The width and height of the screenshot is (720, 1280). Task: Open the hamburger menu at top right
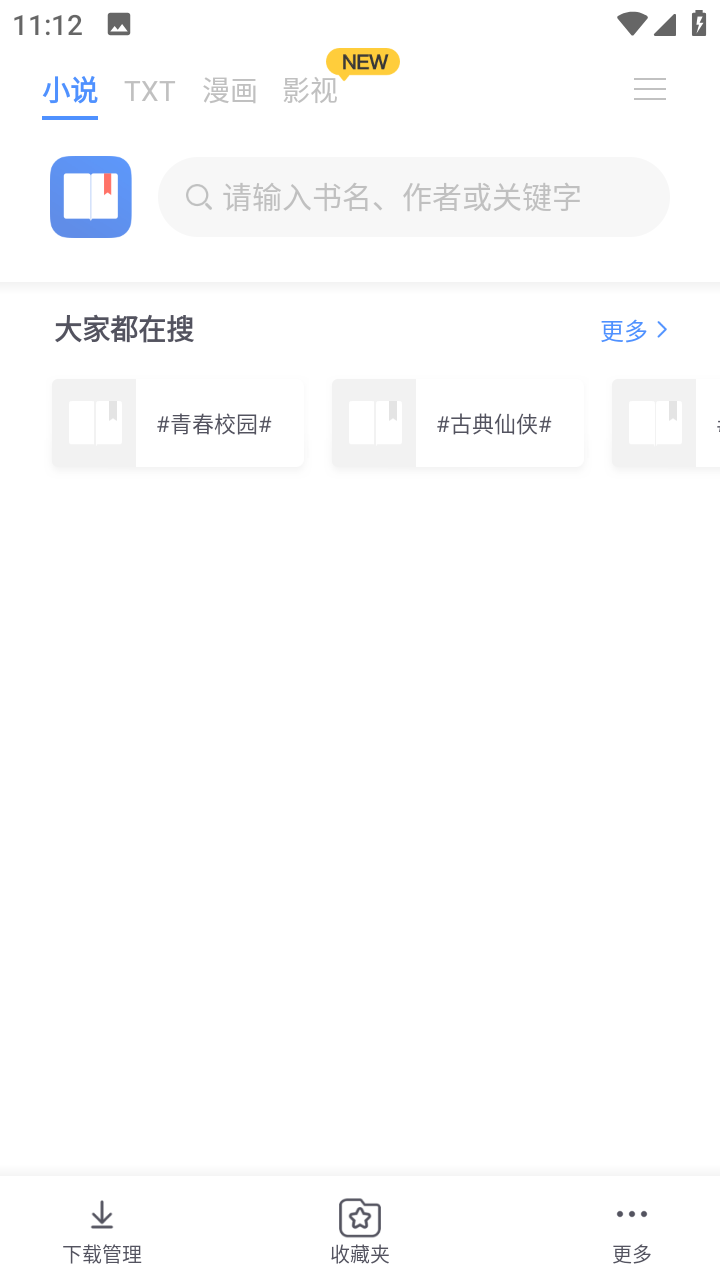coord(650,89)
